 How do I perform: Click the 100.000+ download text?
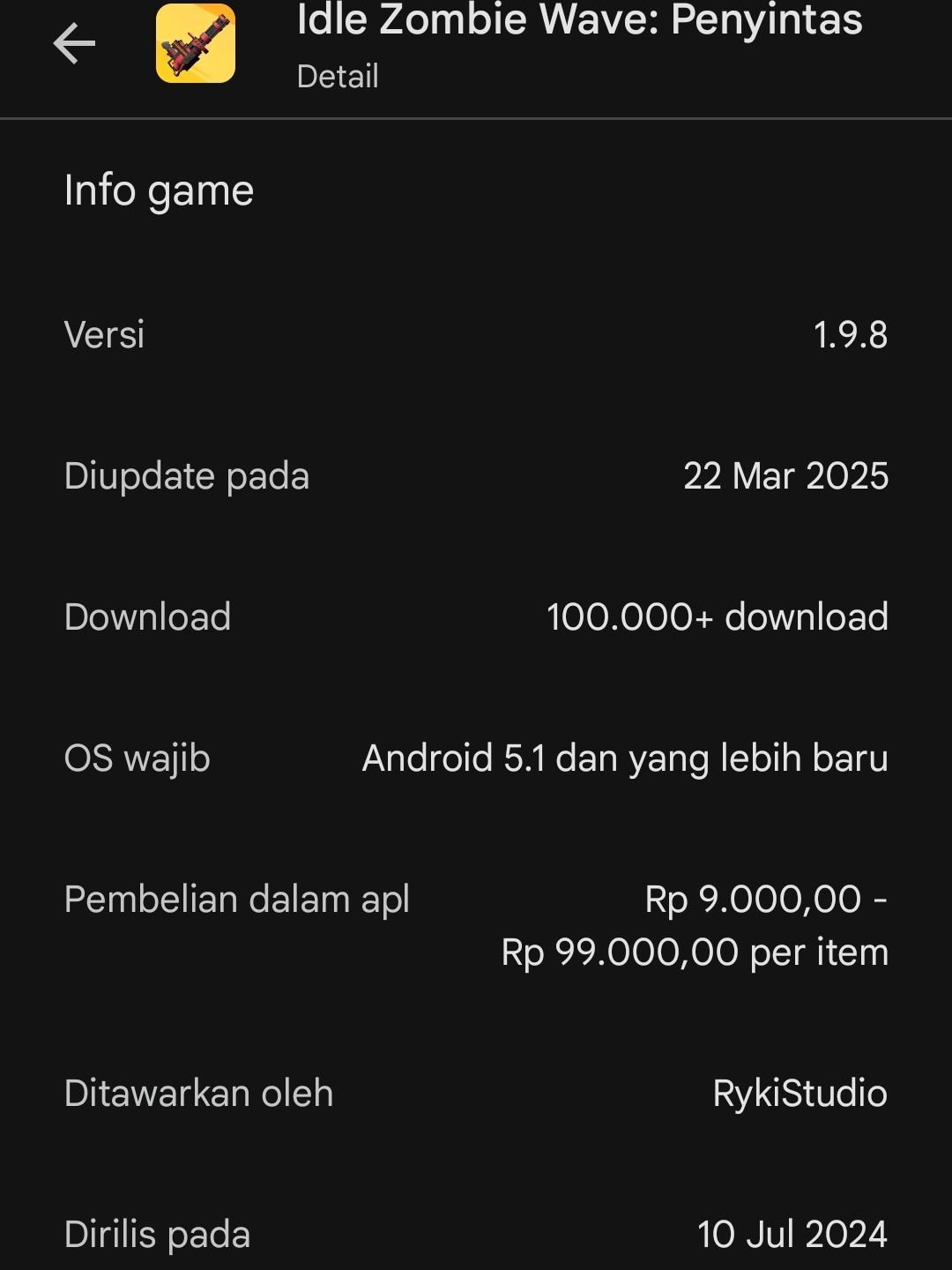(716, 617)
